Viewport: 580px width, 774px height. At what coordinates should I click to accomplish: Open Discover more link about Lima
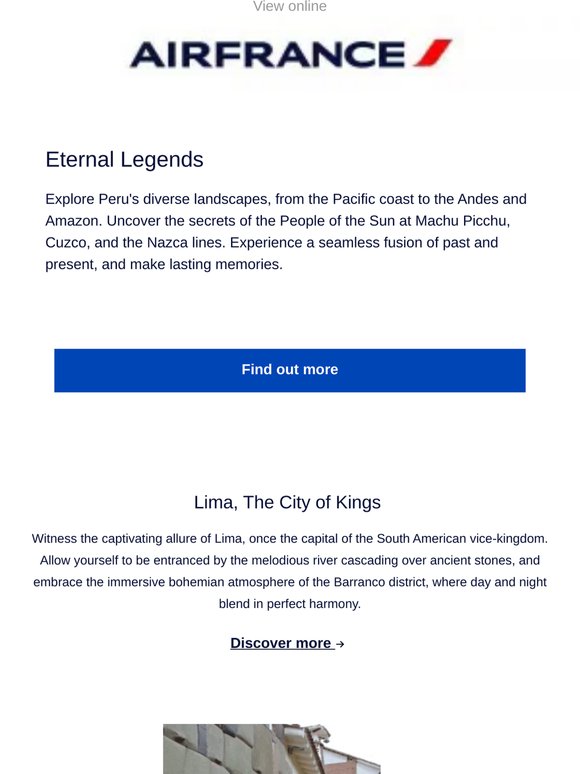(287, 643)
